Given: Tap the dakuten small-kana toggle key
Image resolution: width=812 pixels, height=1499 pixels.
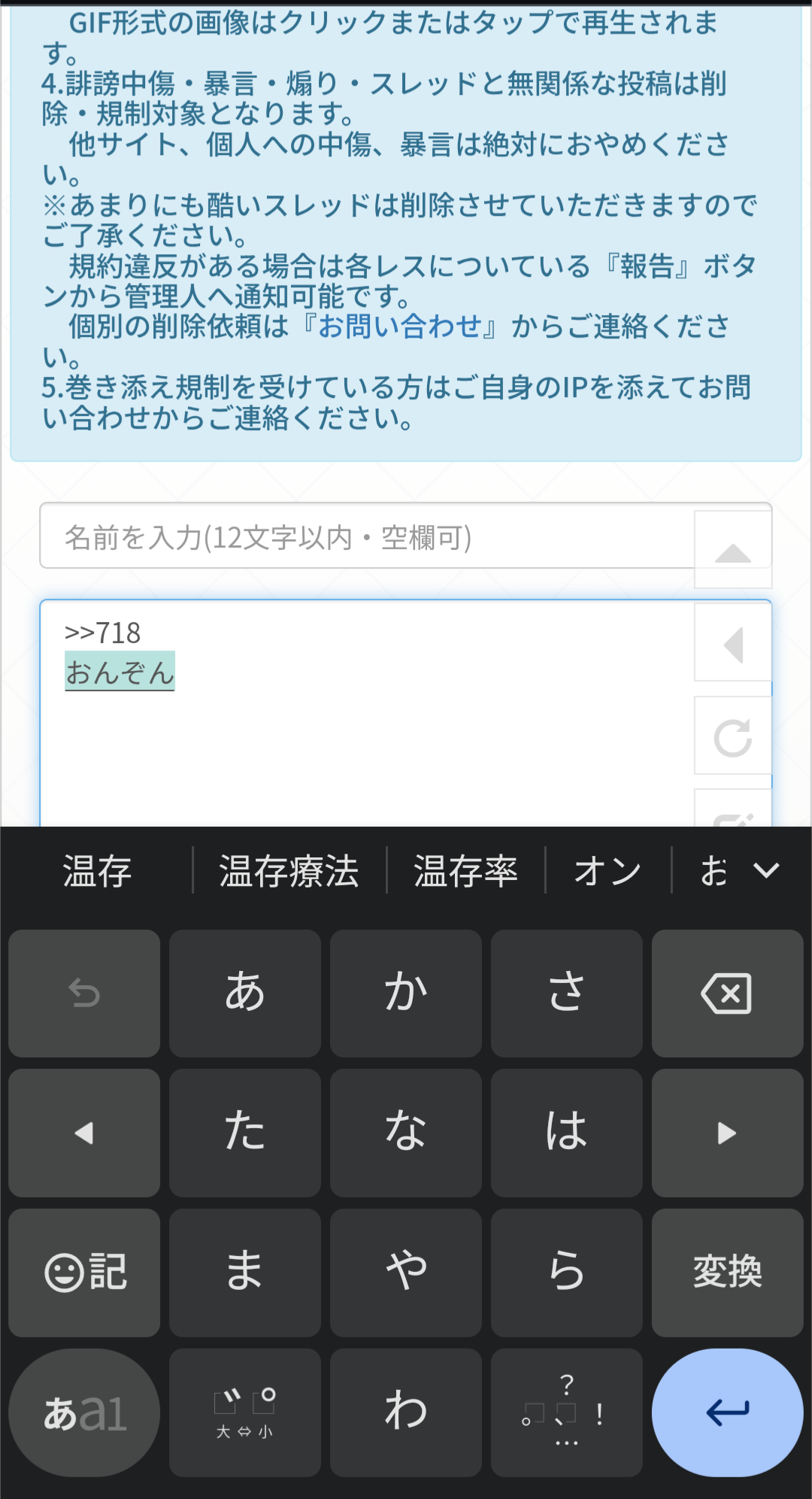Looking at the screenshot, I should 245,1413.
